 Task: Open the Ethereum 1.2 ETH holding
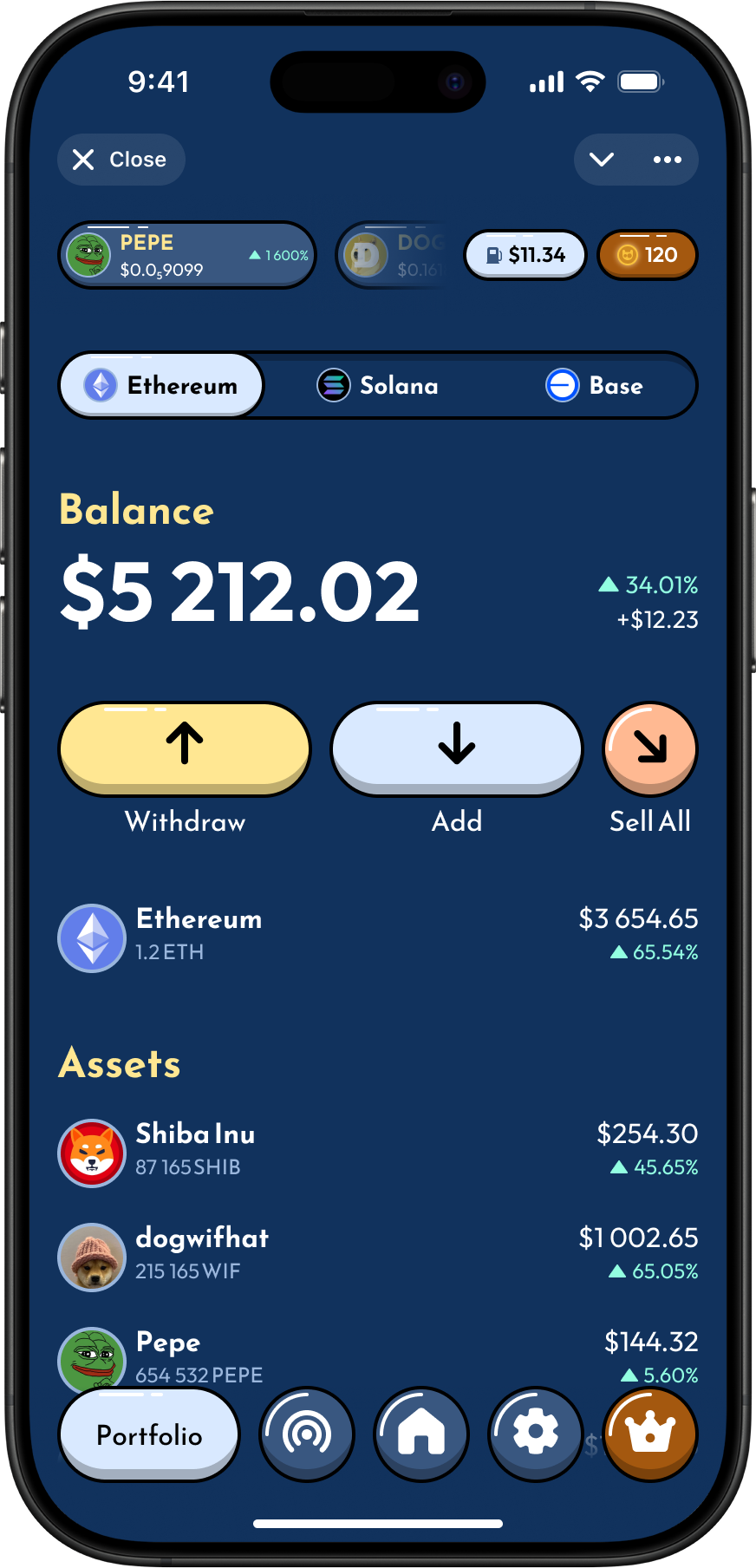click(x=378, y=937)
